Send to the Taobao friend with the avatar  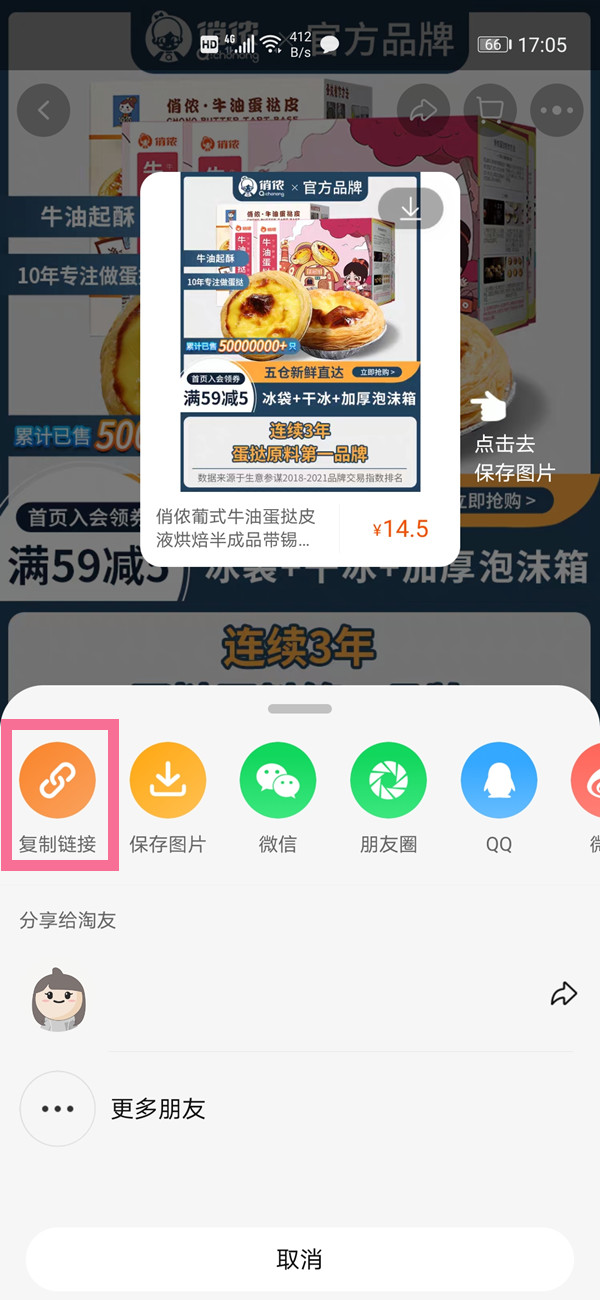coord(59,999)
